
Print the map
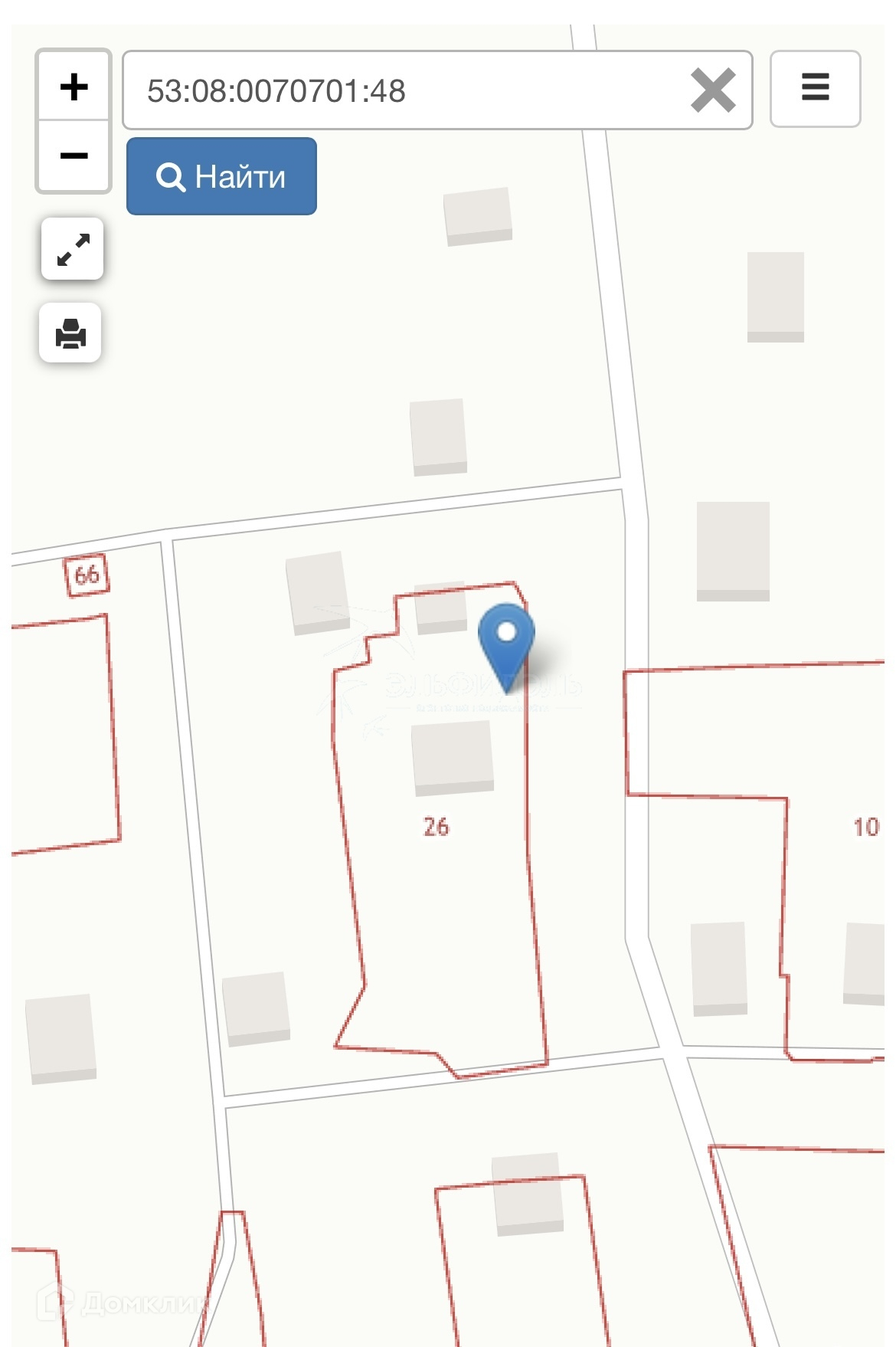click(x=70, y=333)
